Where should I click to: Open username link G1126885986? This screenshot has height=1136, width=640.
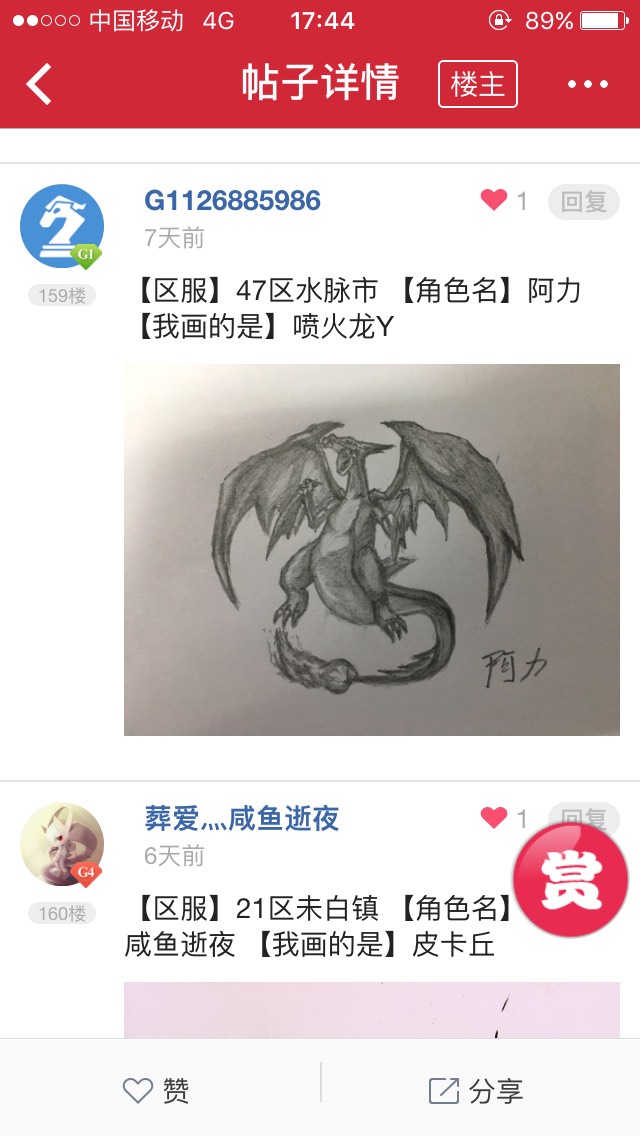(x=232, y=201)
